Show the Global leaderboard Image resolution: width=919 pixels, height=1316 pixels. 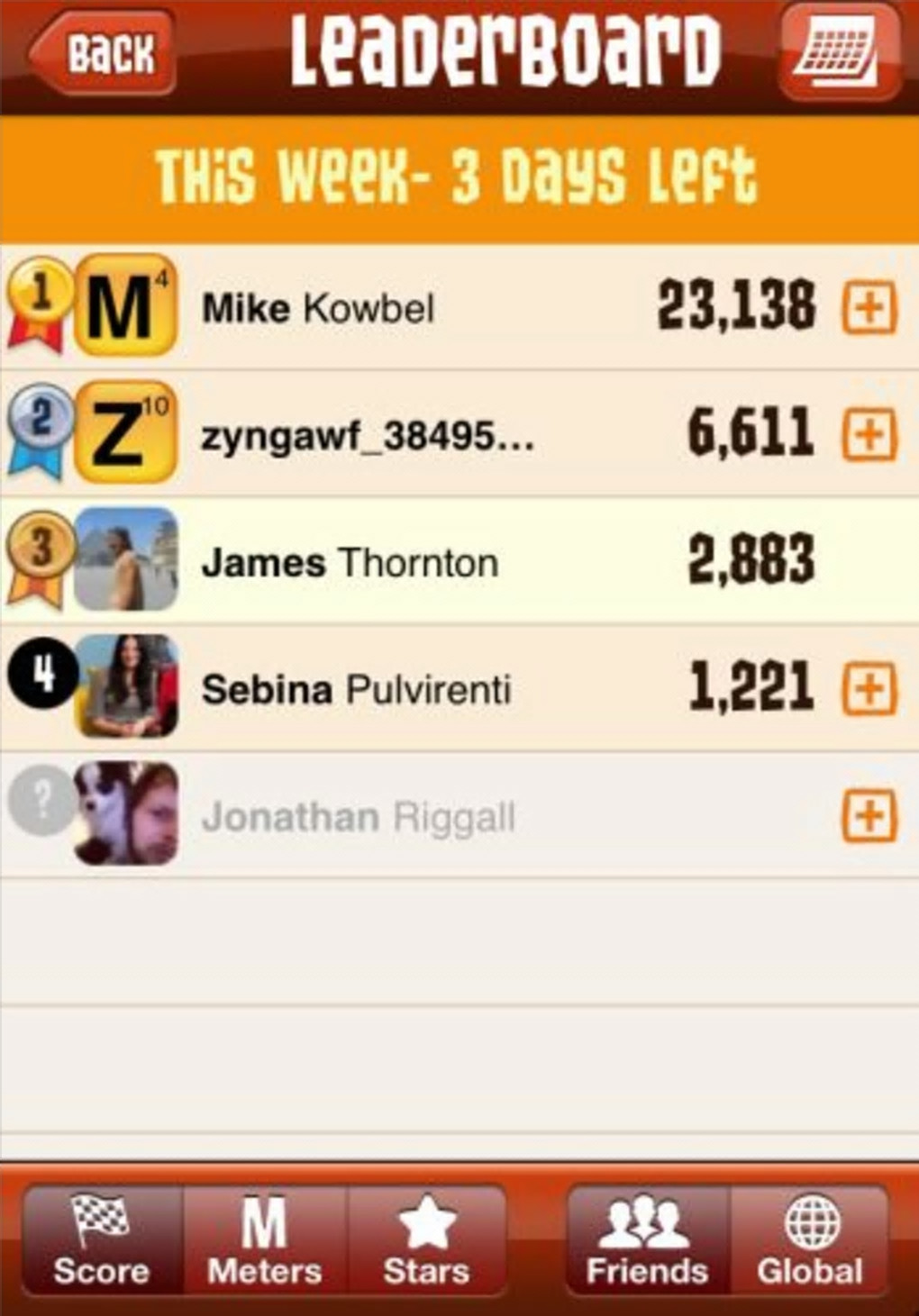(810, 1240)
